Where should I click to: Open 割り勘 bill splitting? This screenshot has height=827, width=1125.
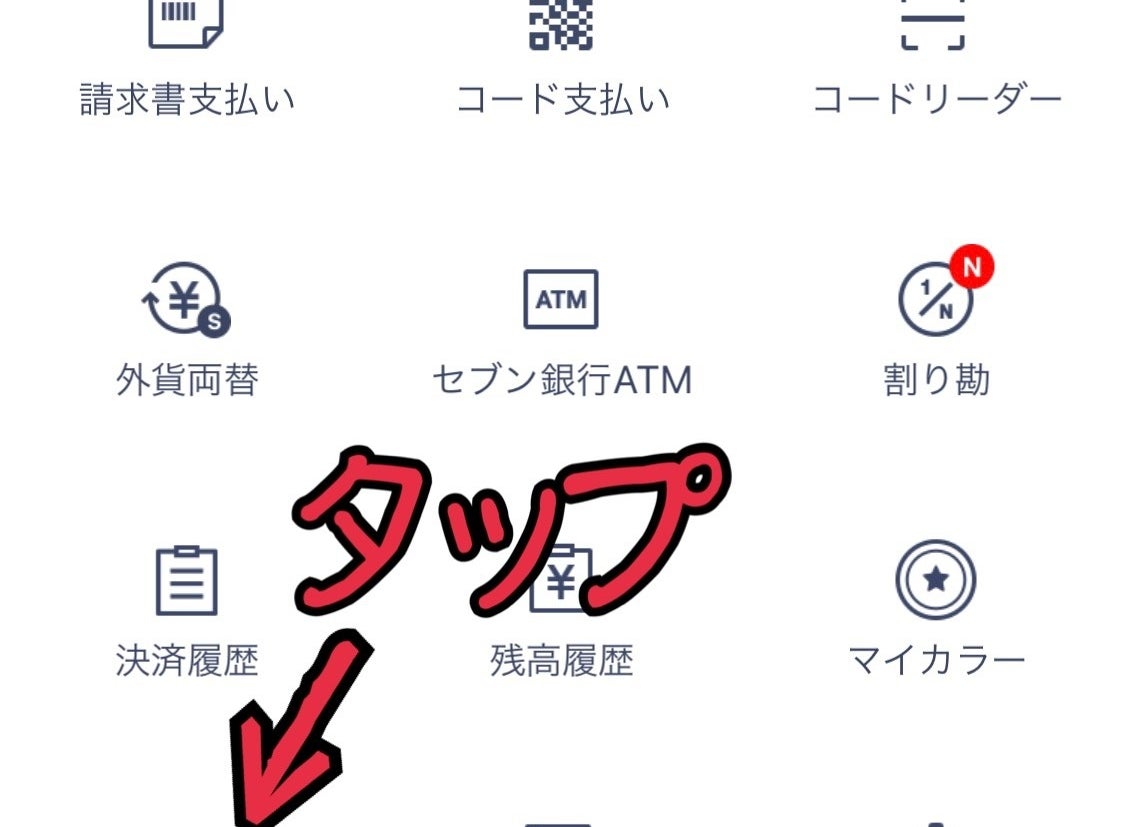(935, 330)
